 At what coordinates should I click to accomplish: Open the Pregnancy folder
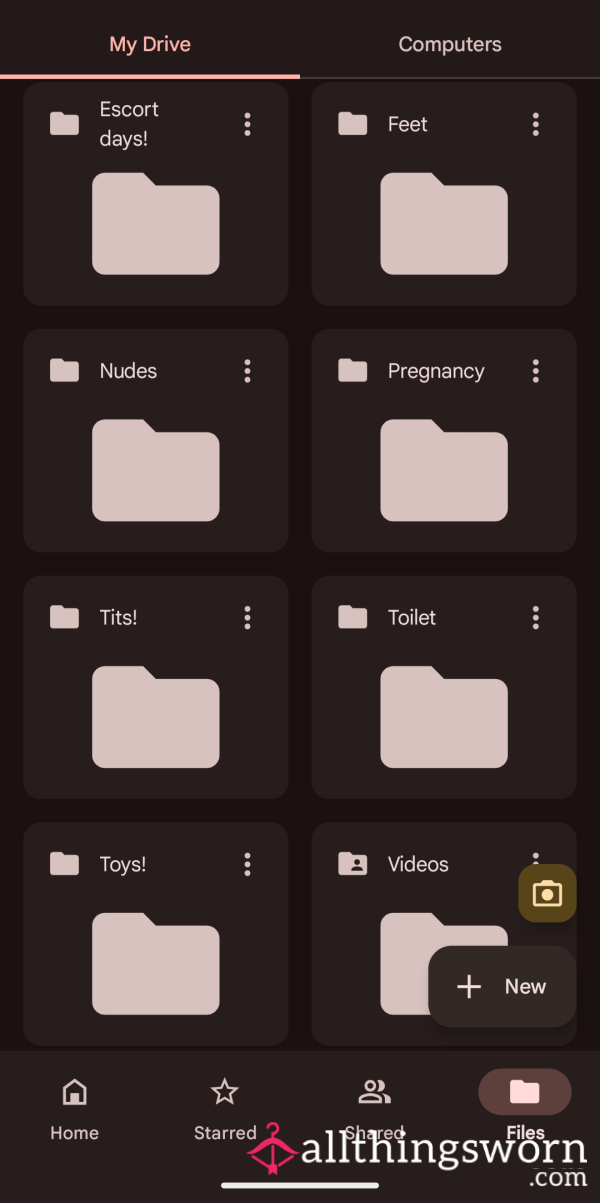coord(444,441)
